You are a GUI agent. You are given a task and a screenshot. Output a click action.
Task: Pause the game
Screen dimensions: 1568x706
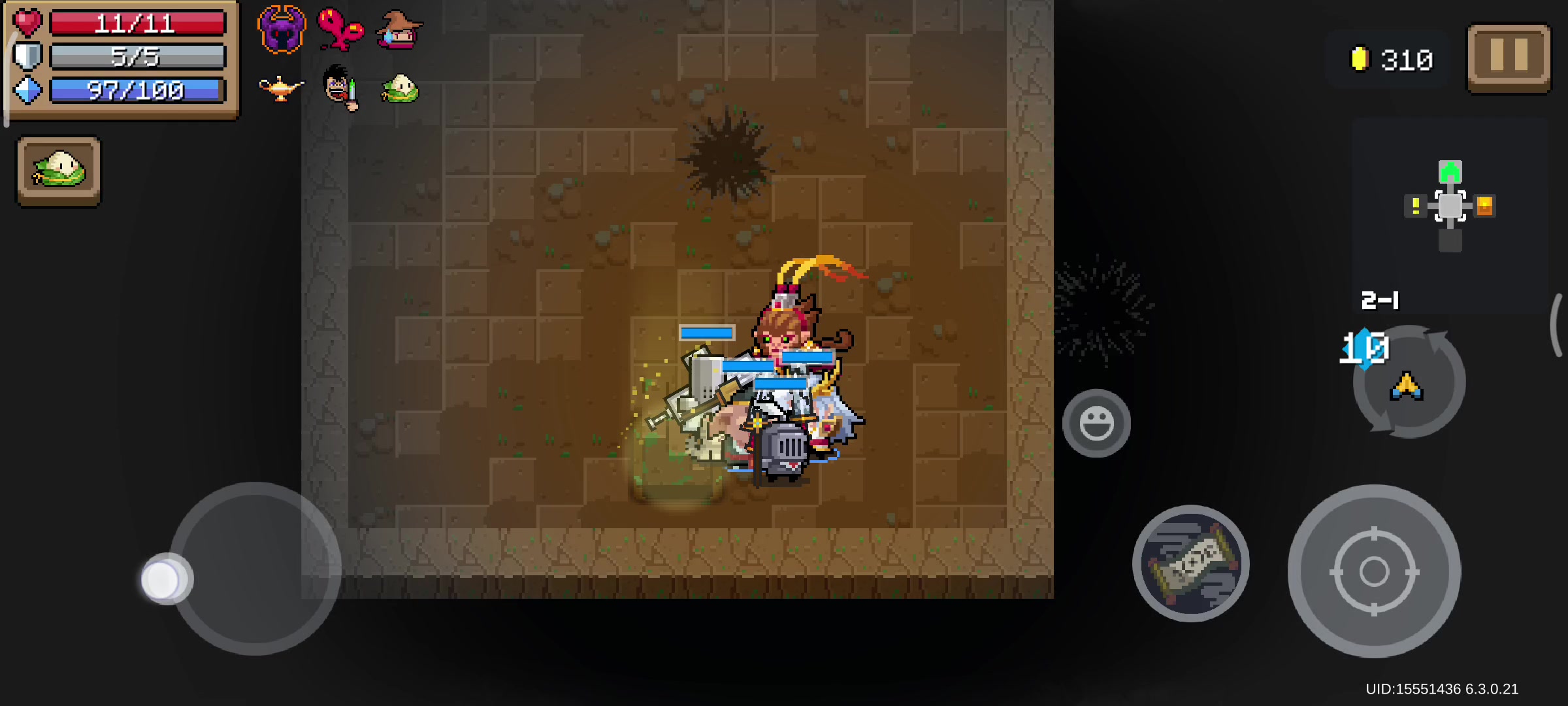coord(1509,58)
